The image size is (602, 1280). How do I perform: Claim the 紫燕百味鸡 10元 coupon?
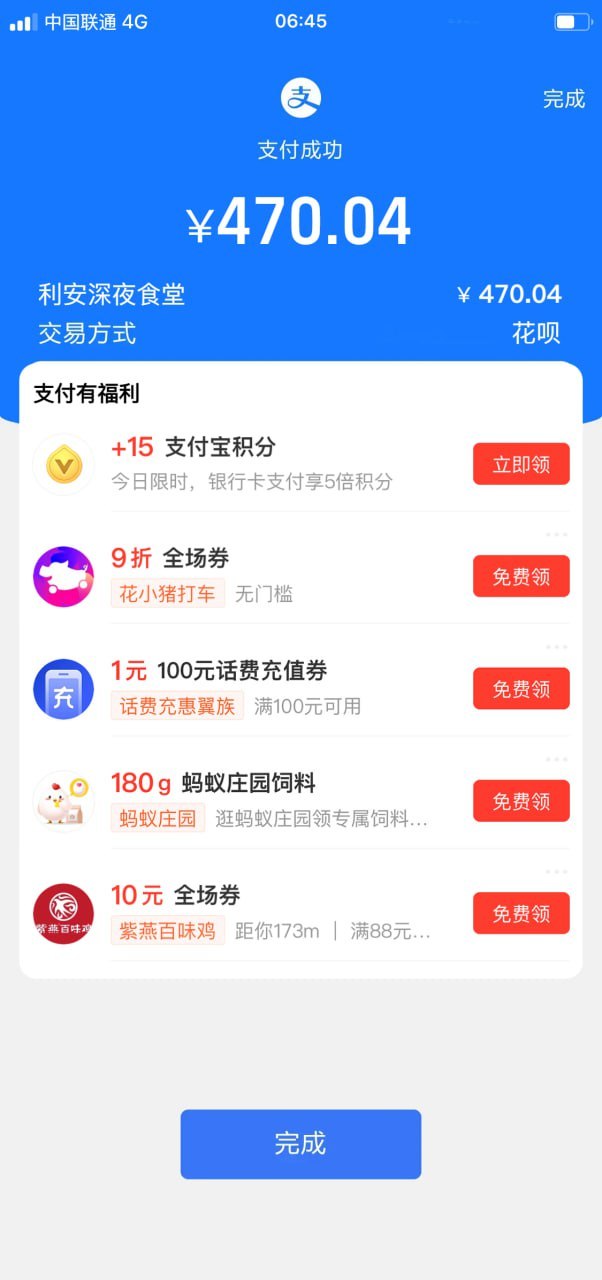point(521,913)
